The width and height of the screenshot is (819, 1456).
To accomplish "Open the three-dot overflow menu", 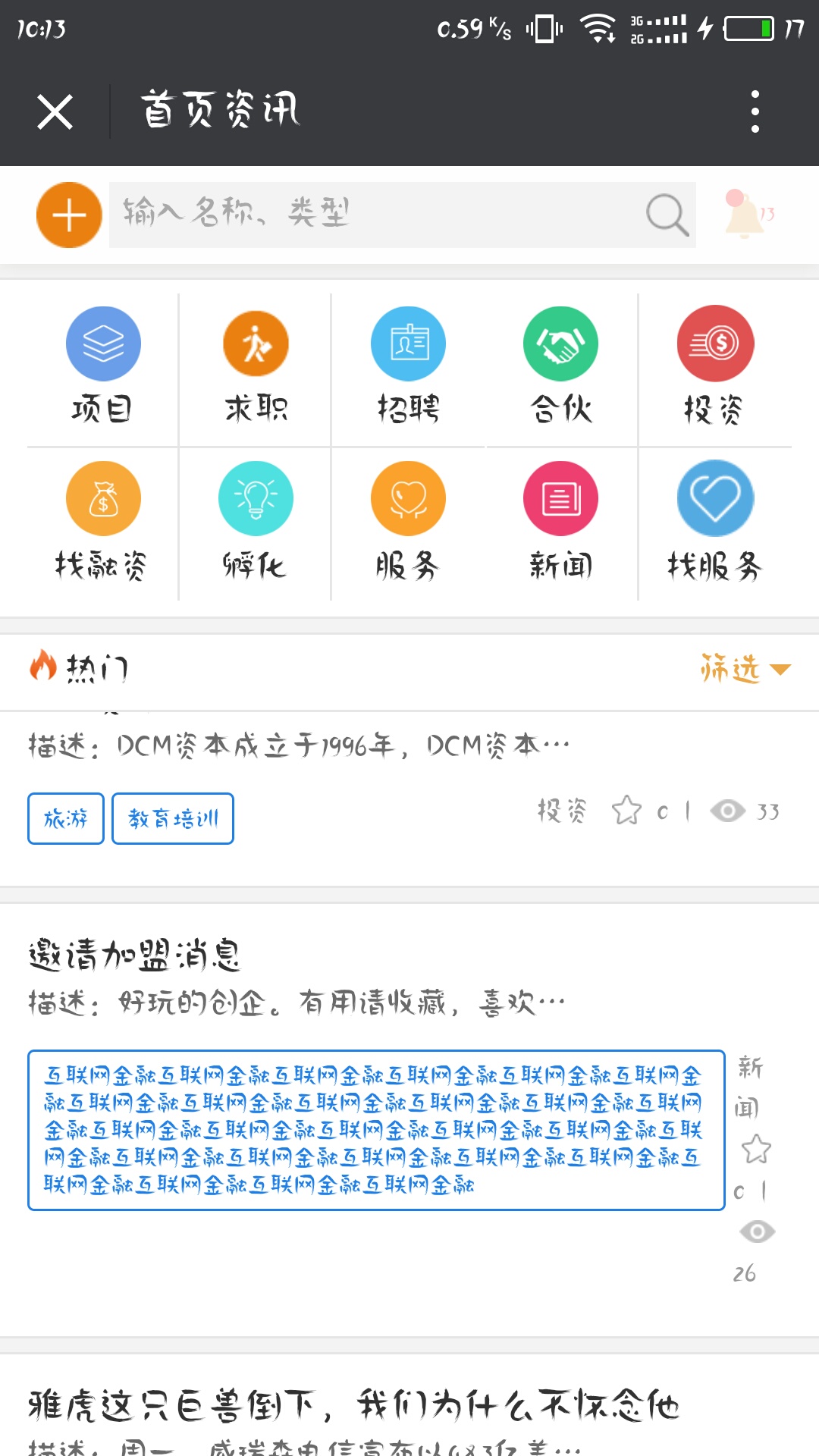I will pos(755,112).
